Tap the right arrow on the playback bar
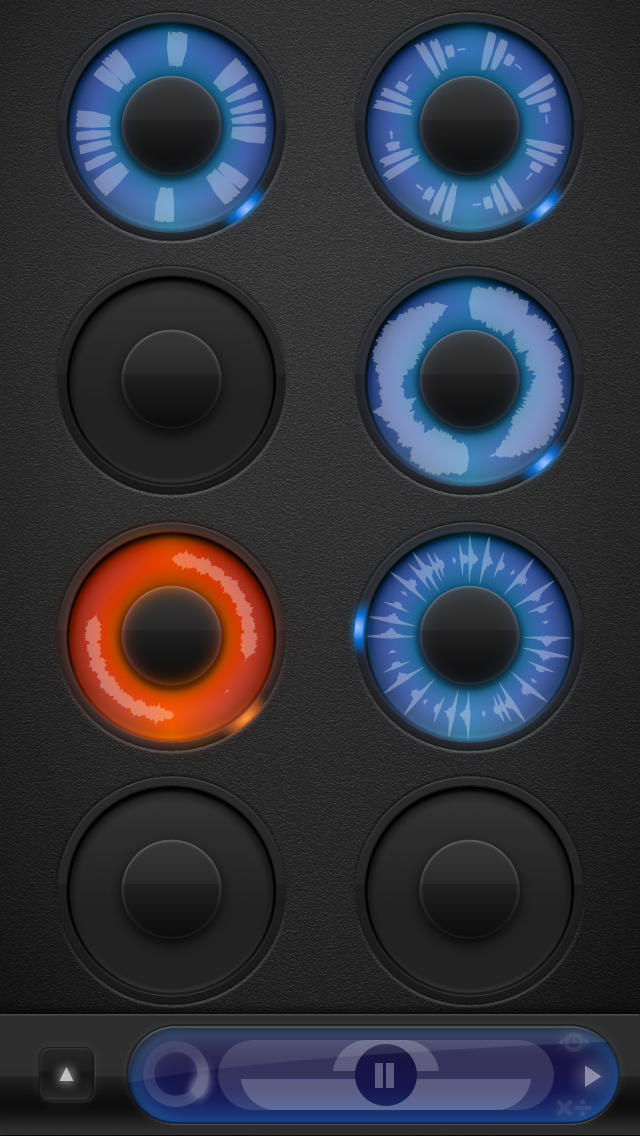The width and height of the screenshot is (640, 1136). click(592, 1076)
